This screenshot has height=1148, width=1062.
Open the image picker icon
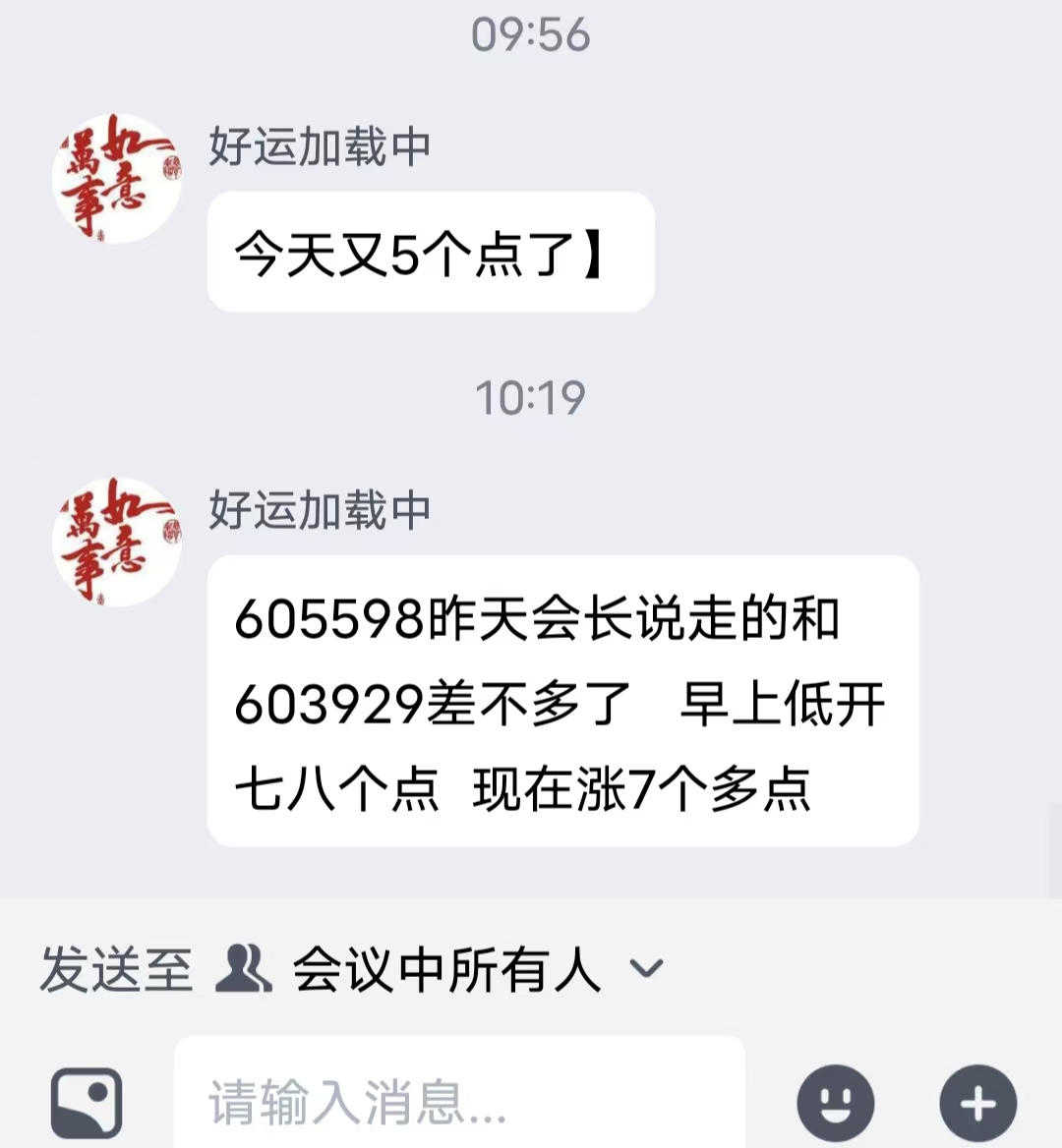coord(87,1103)
